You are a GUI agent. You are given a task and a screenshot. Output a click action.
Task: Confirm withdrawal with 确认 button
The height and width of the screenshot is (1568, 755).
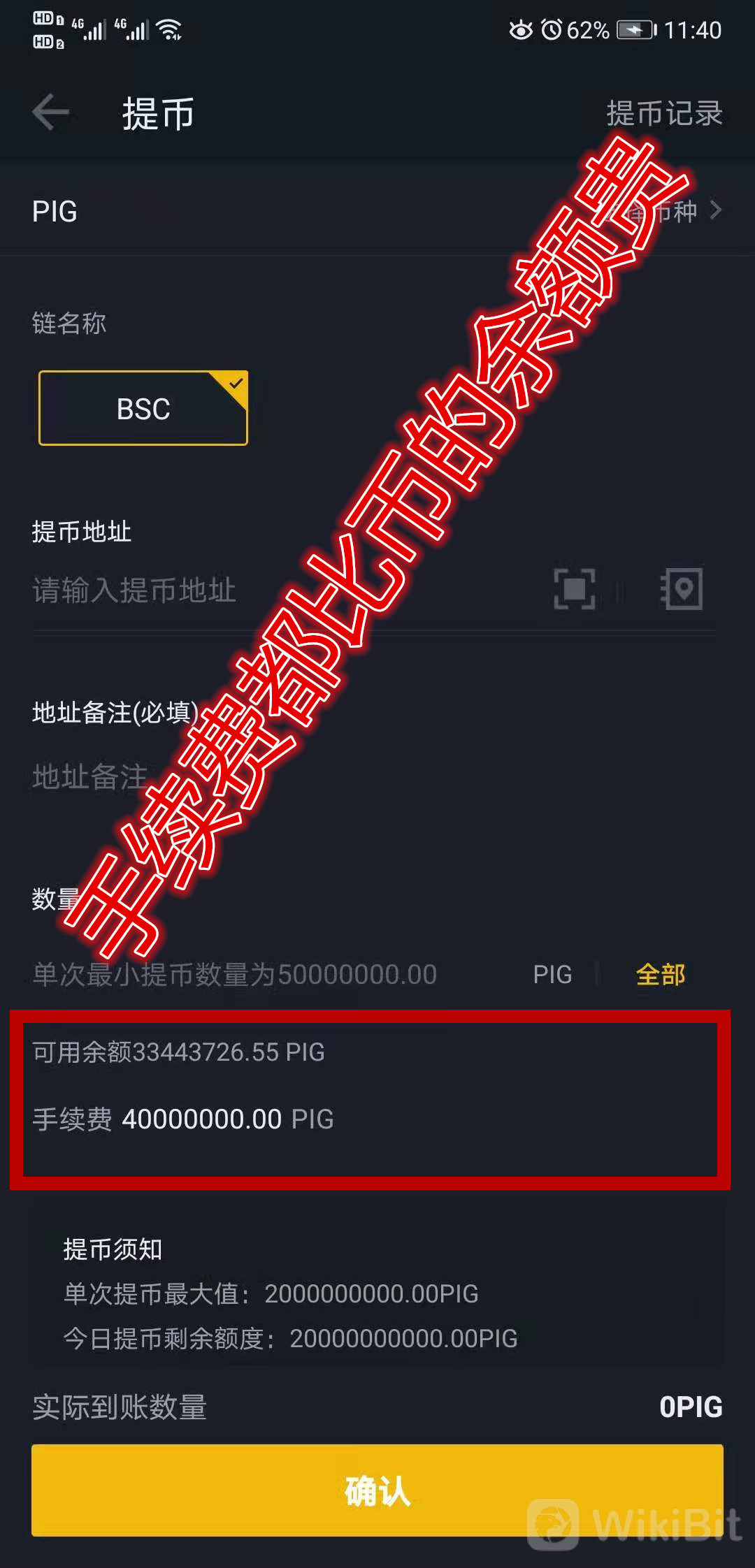tap(377, 1490)
